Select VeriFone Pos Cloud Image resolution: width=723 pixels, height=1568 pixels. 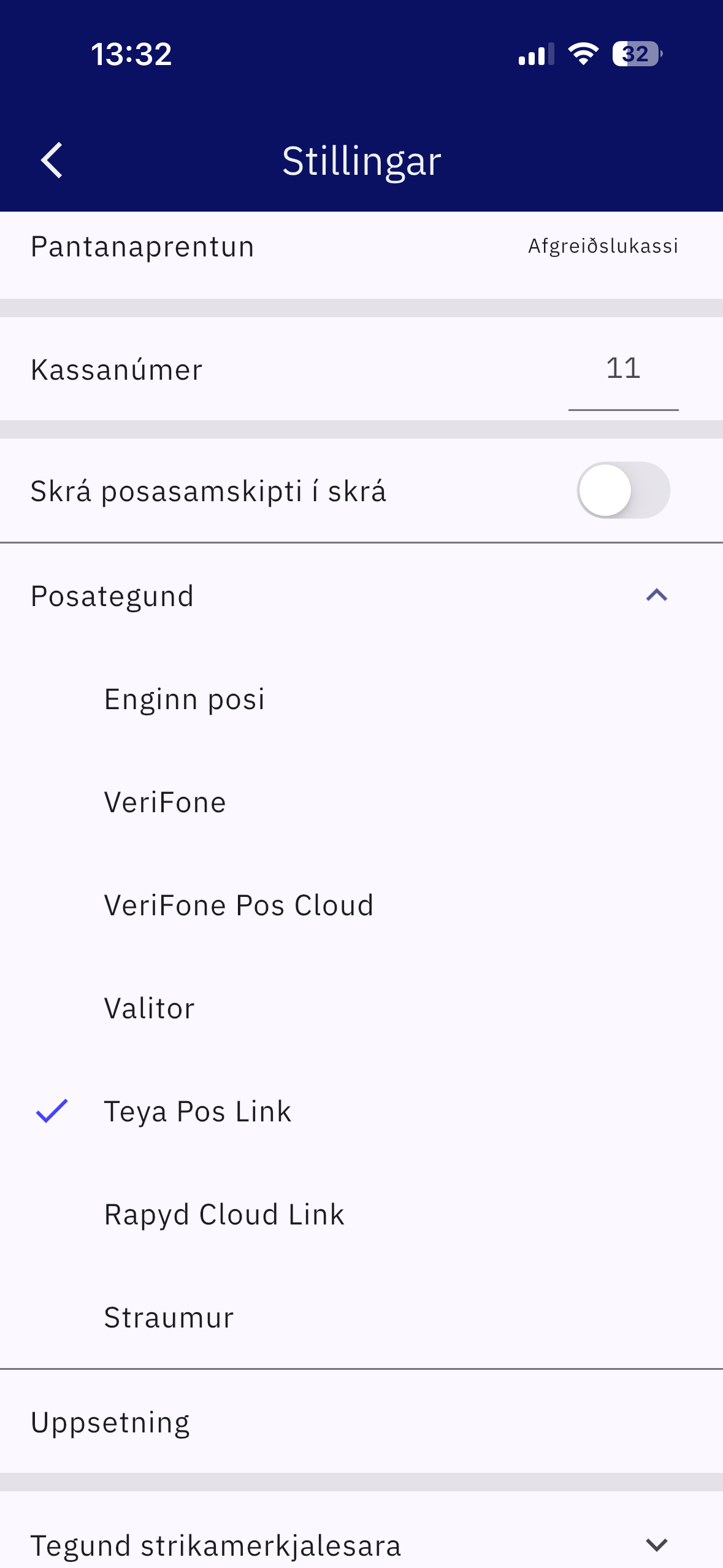pyautogui.click(x=239, y=905)
